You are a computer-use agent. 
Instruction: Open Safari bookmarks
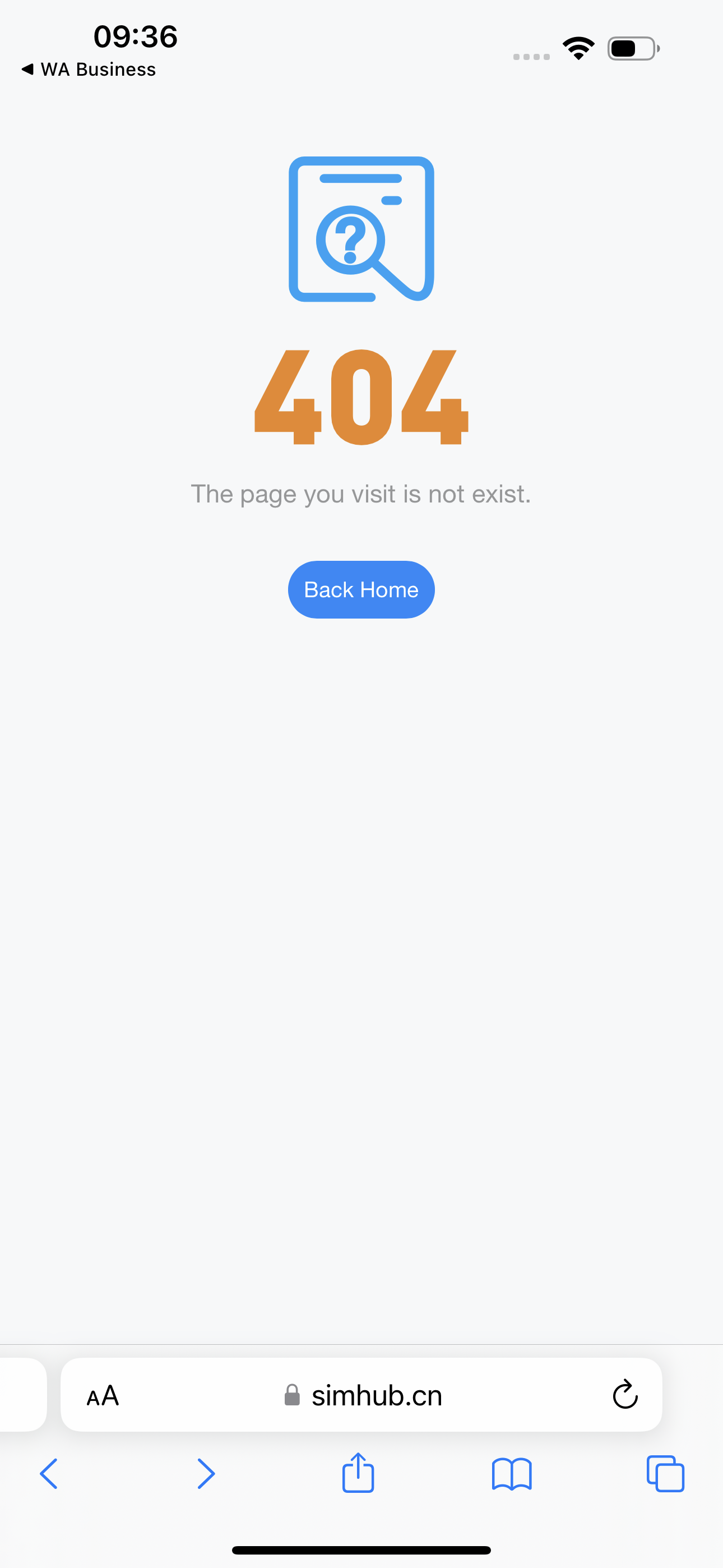coord(512,1474)
